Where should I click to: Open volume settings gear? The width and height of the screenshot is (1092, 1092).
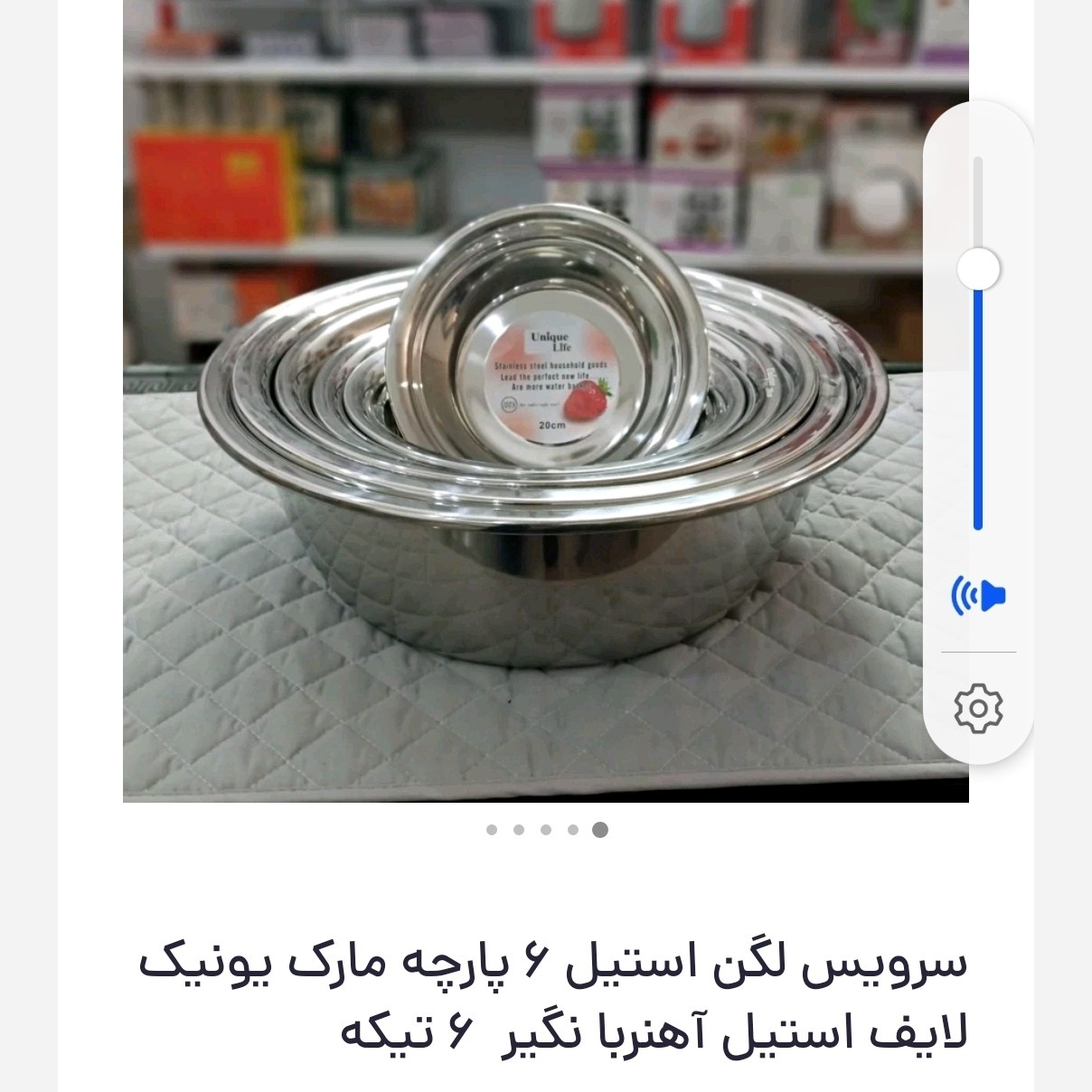(978, 707)
